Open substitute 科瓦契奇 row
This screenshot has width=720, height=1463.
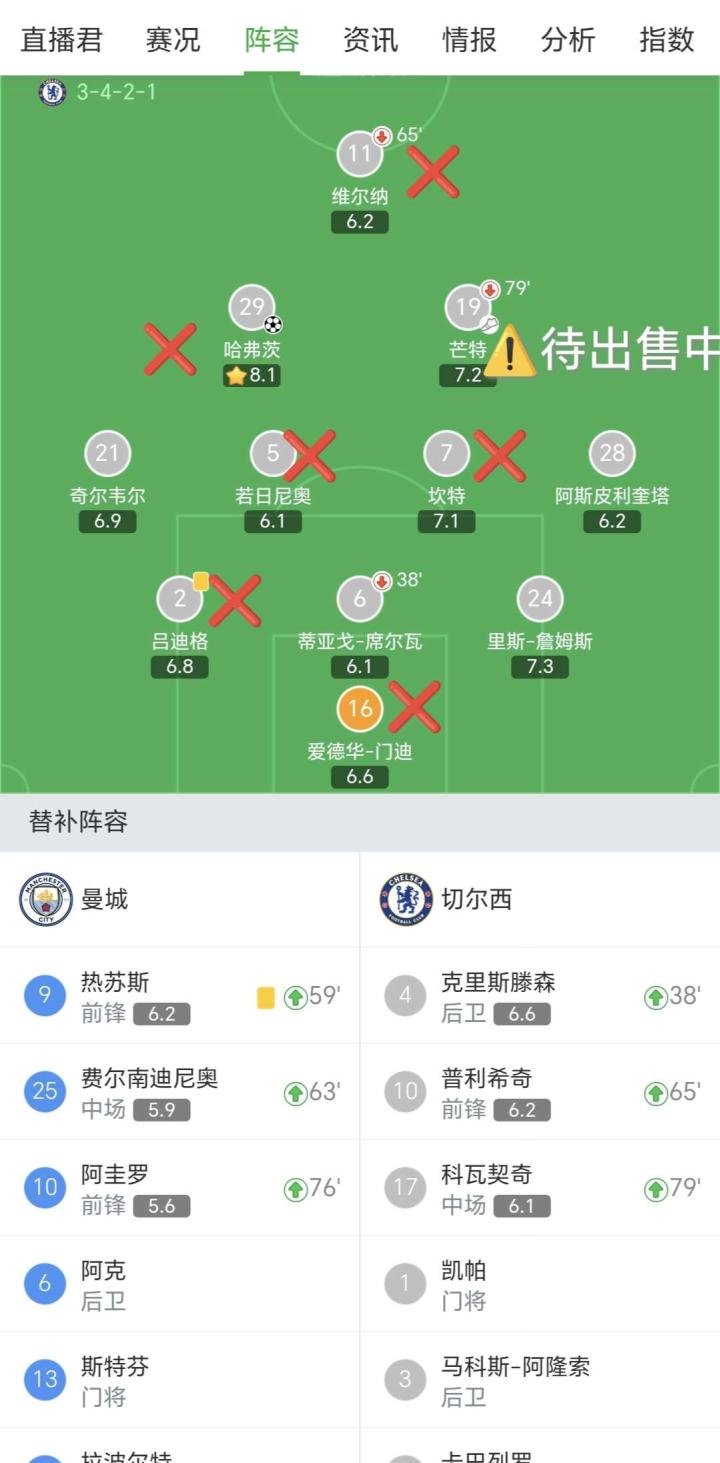pos(540,1188)
